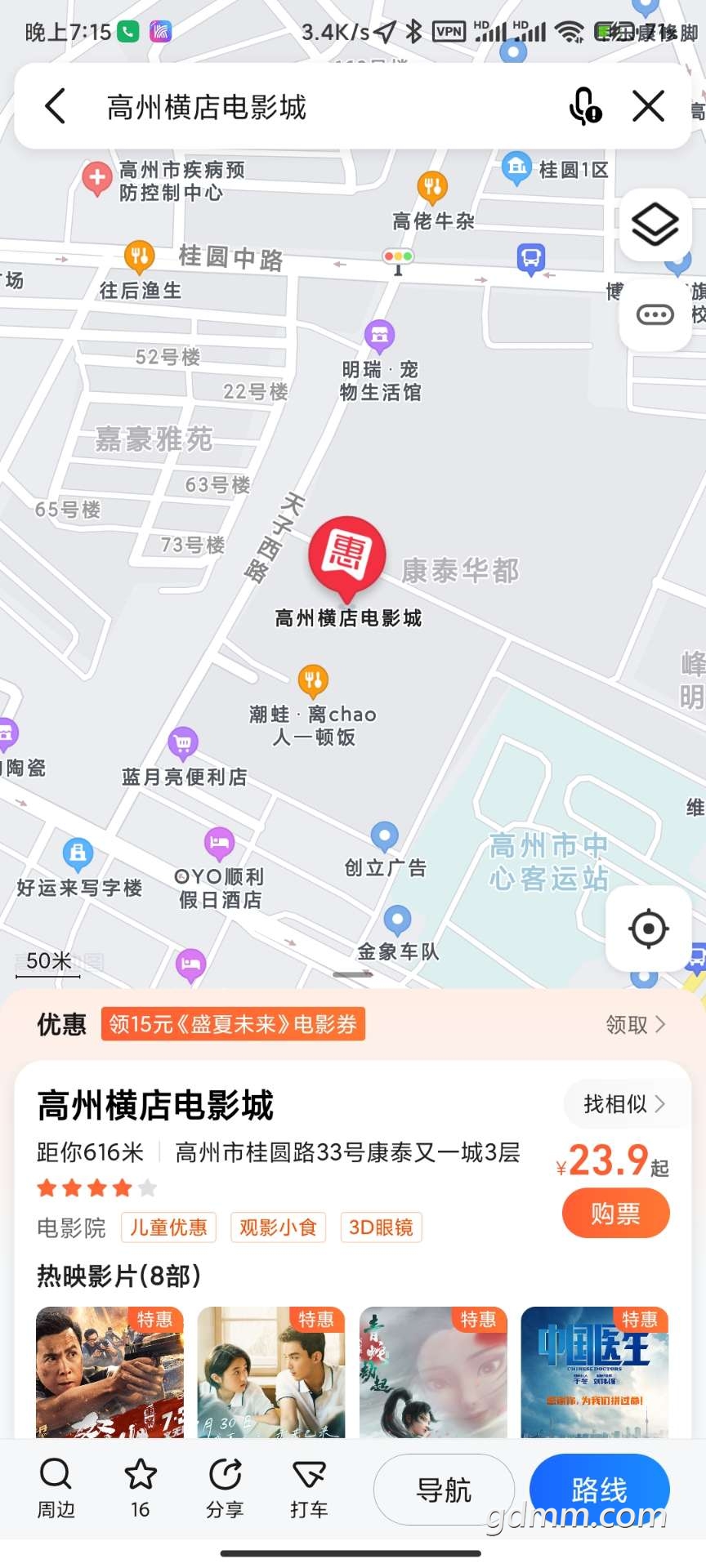Share this cinema via 分享
The height and width of the screenshot is (1568, 706).
[225, 1488]
